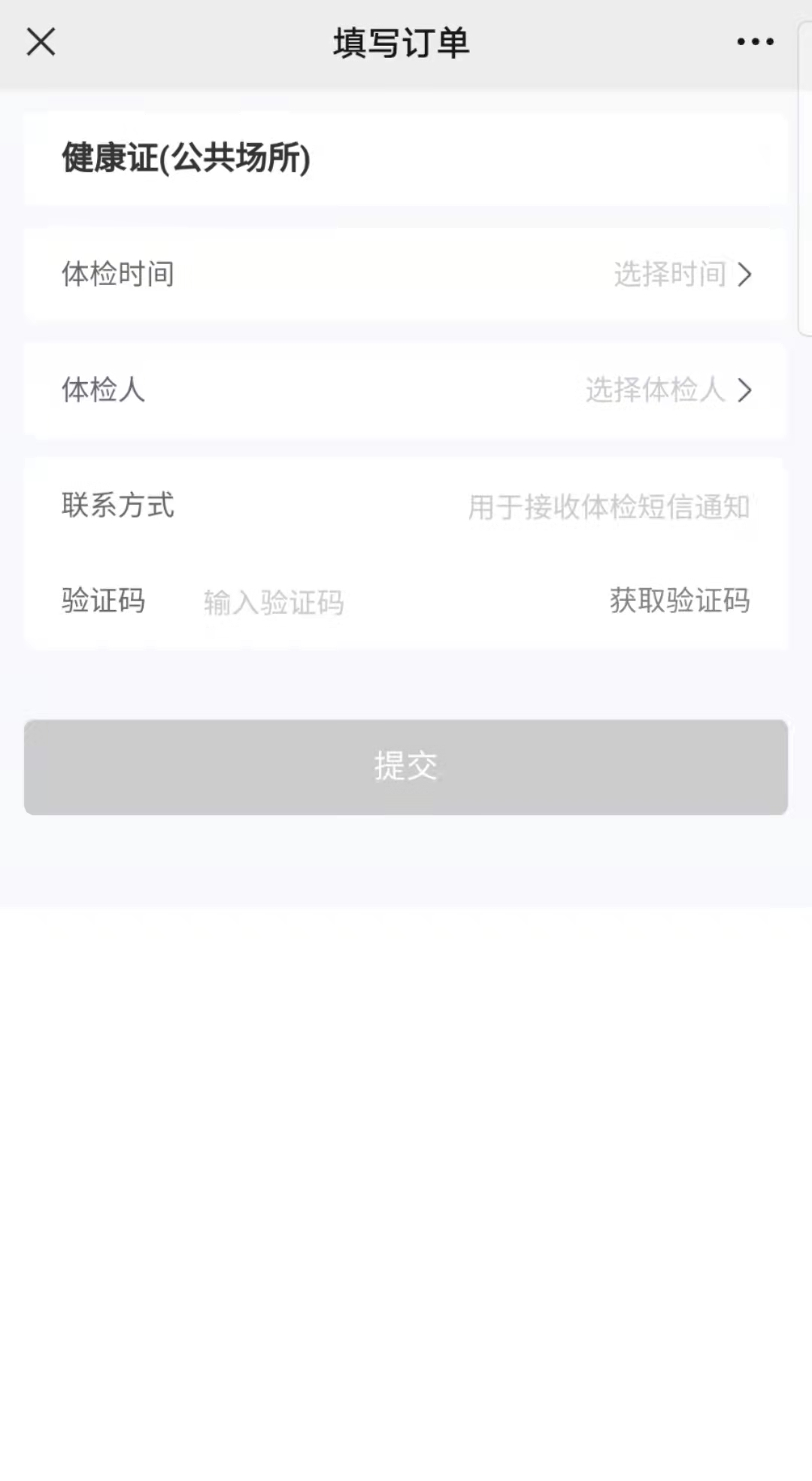Focus the 联系方式 phone number field

[x=607, y=507]
